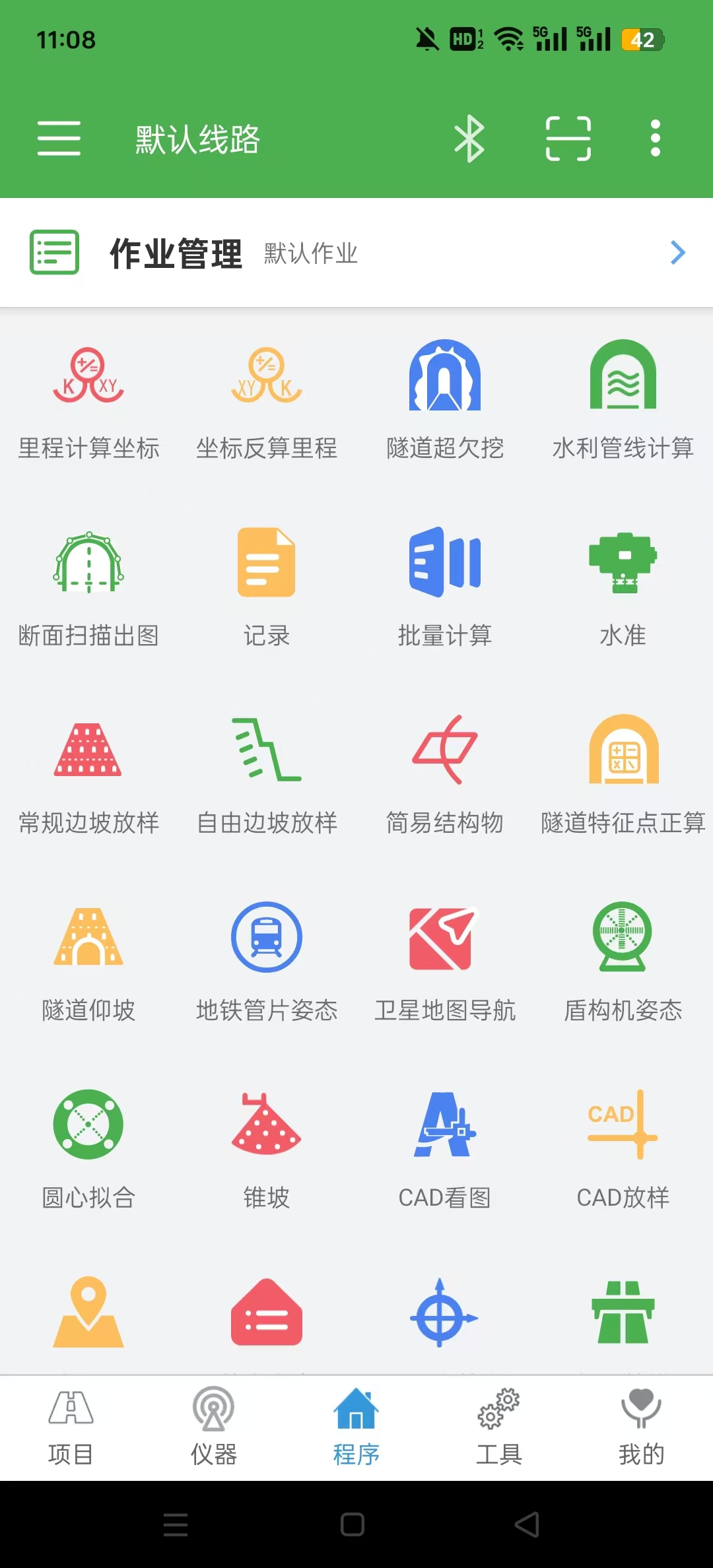Switch to the 仪器 tab
713x1568 pixels.
point(214,1427)
